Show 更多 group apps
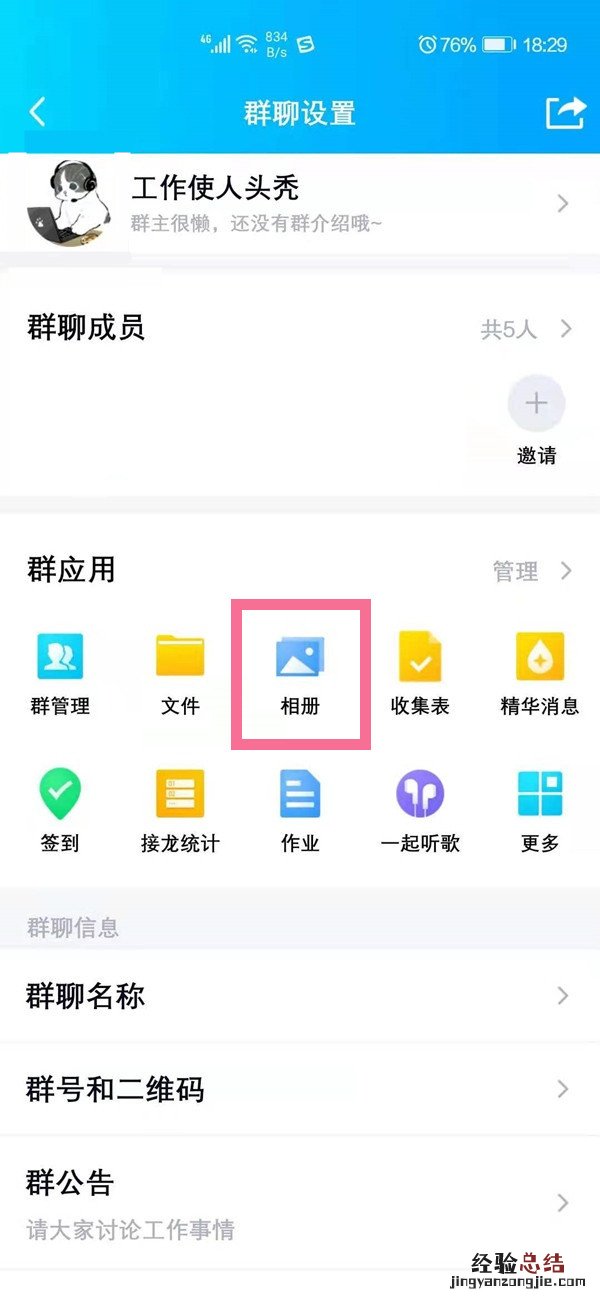 coord(540,811)
